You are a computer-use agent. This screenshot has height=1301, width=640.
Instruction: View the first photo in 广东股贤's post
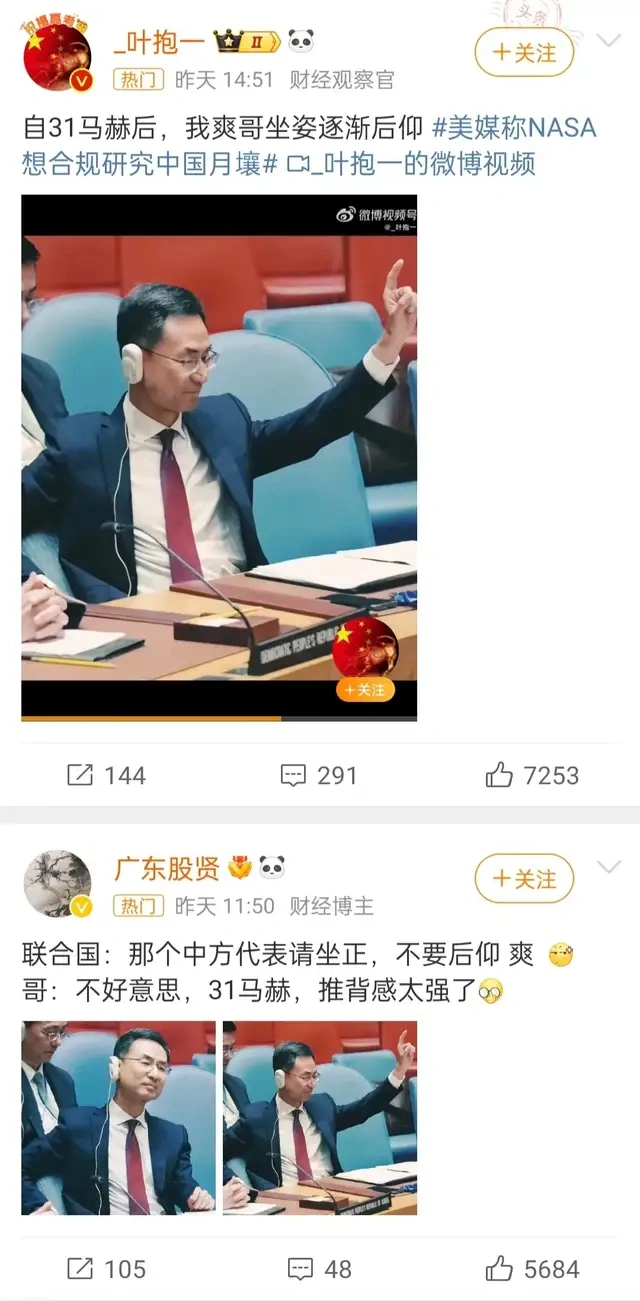coord(118,1117)
